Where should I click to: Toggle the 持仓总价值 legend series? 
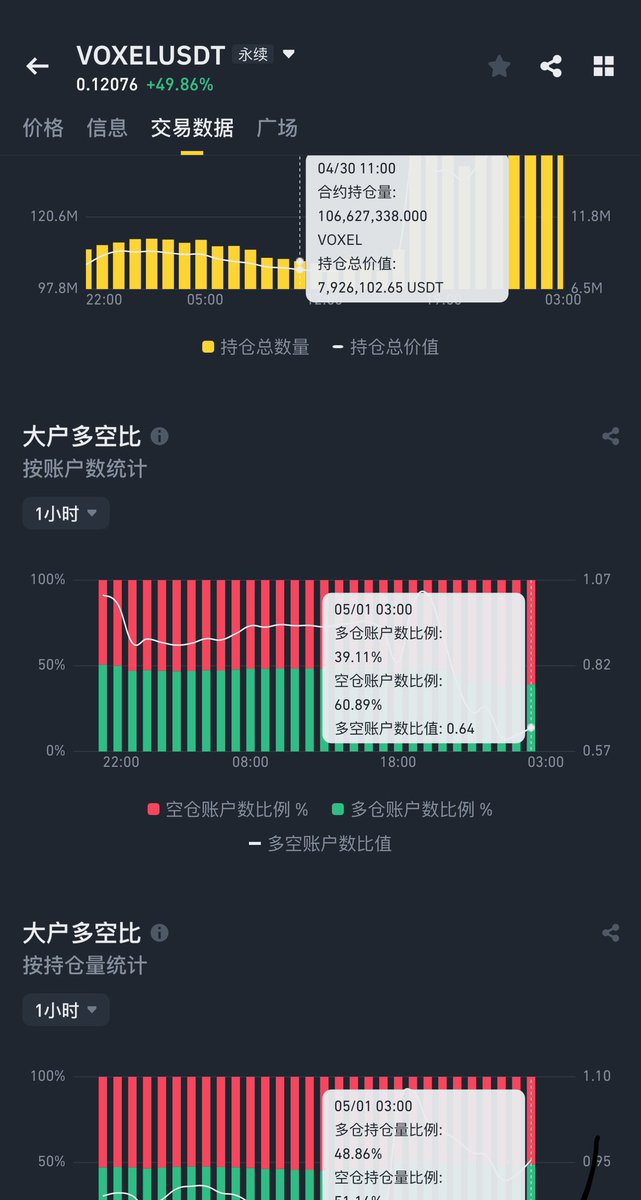point(386,347)
